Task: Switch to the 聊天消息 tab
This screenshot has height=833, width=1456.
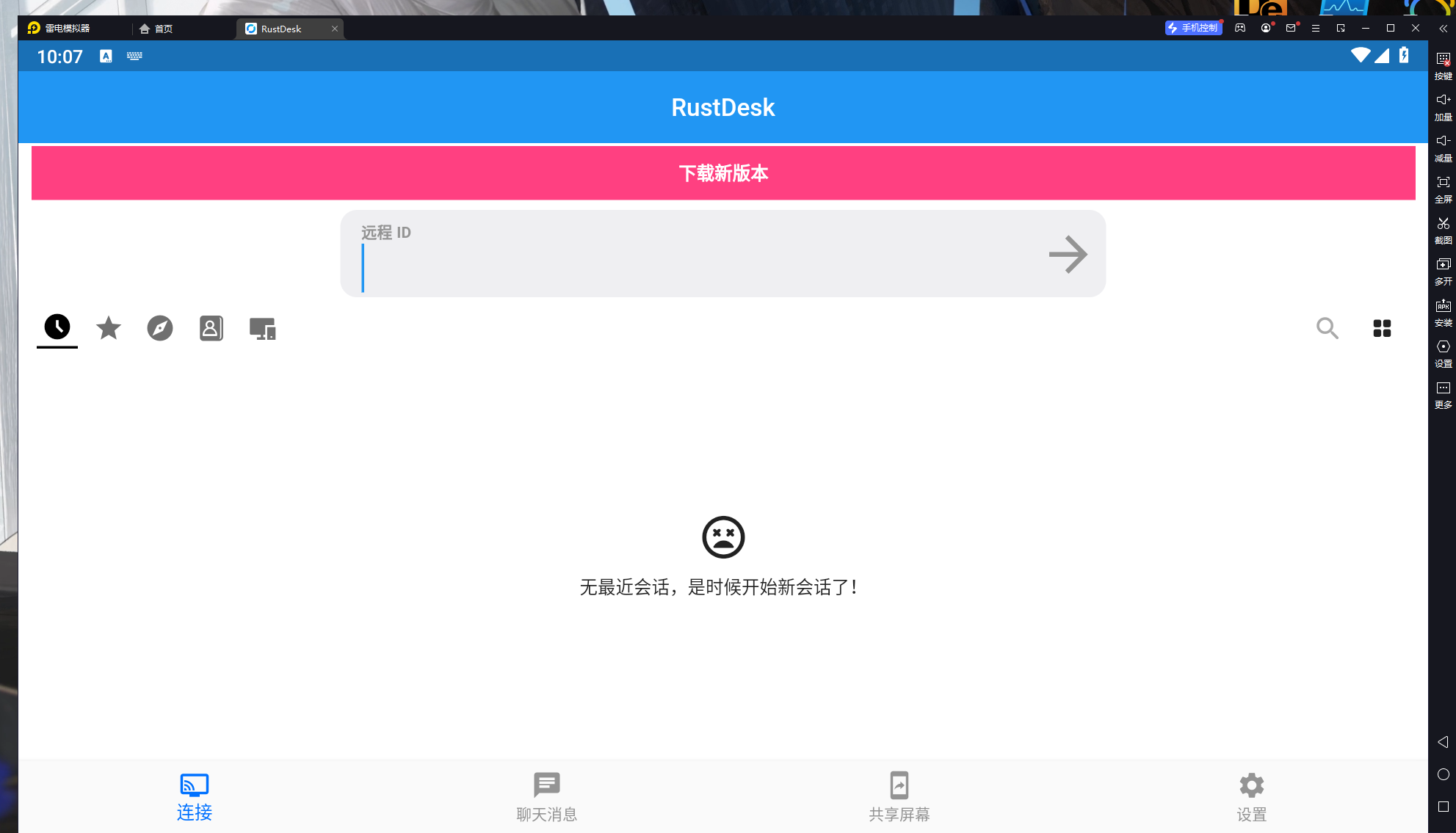Action: [546, 796]
